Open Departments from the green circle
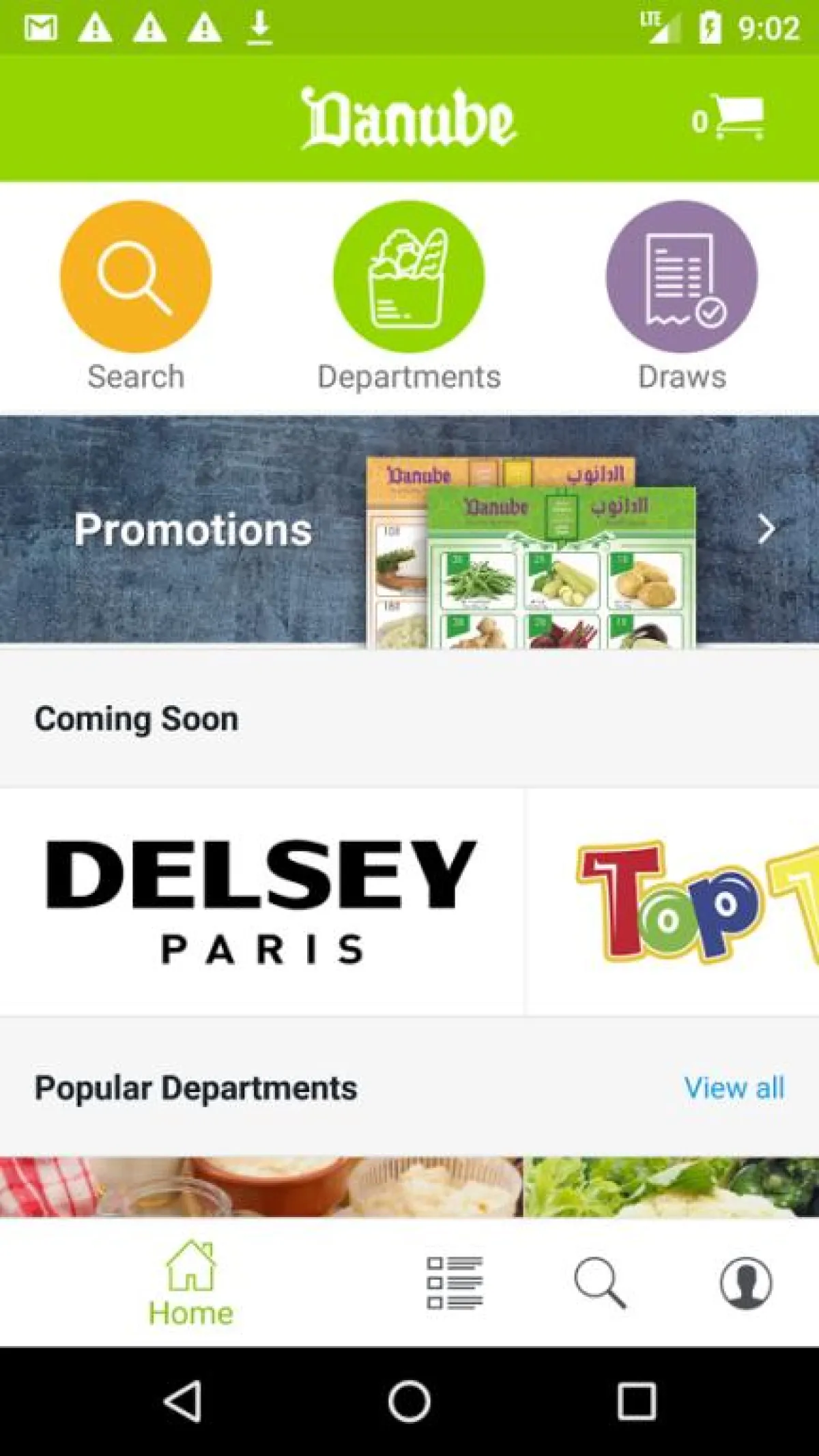 tap(409, 276)
